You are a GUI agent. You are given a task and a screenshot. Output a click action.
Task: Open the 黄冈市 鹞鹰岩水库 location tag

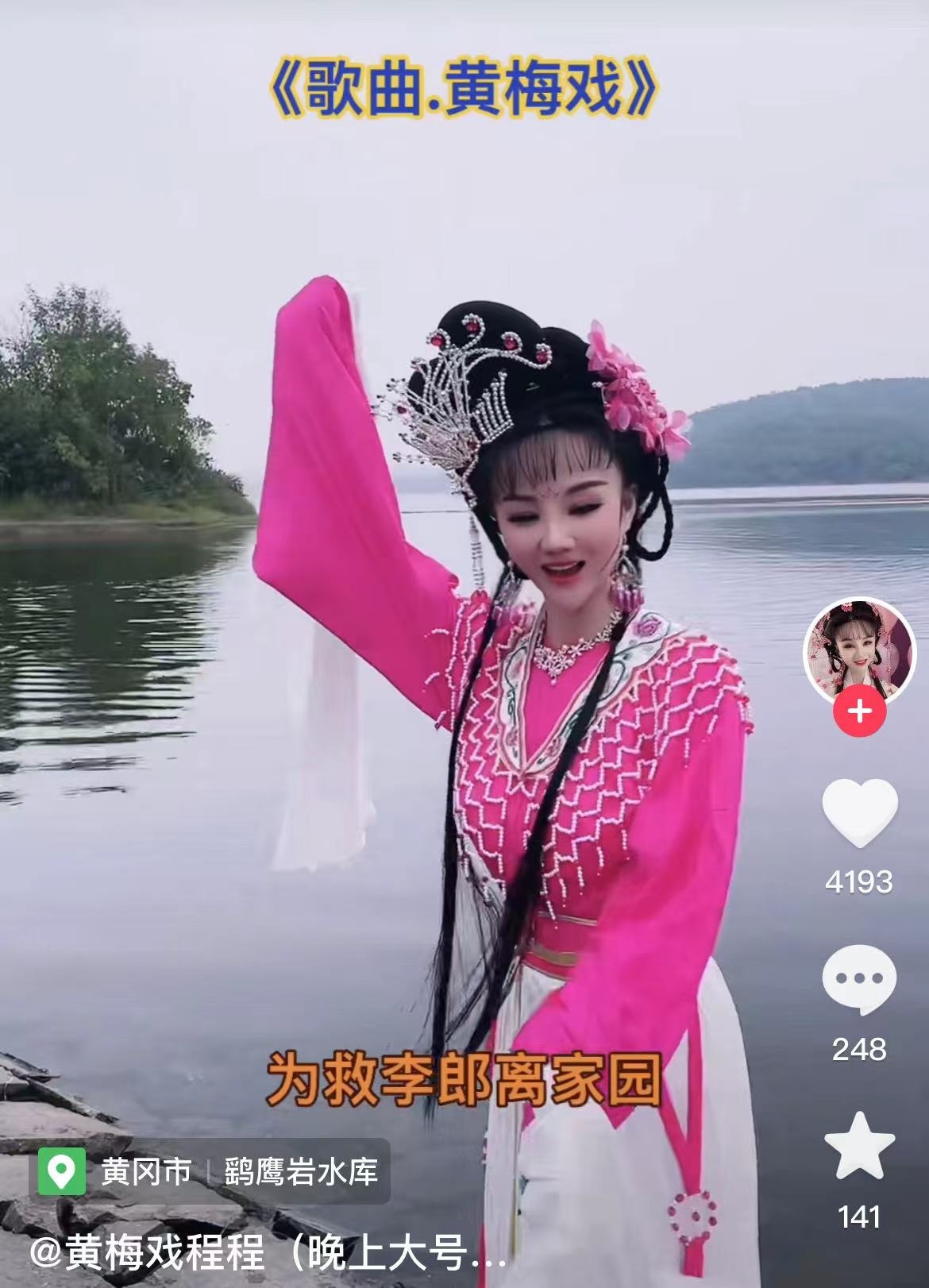210,1171
